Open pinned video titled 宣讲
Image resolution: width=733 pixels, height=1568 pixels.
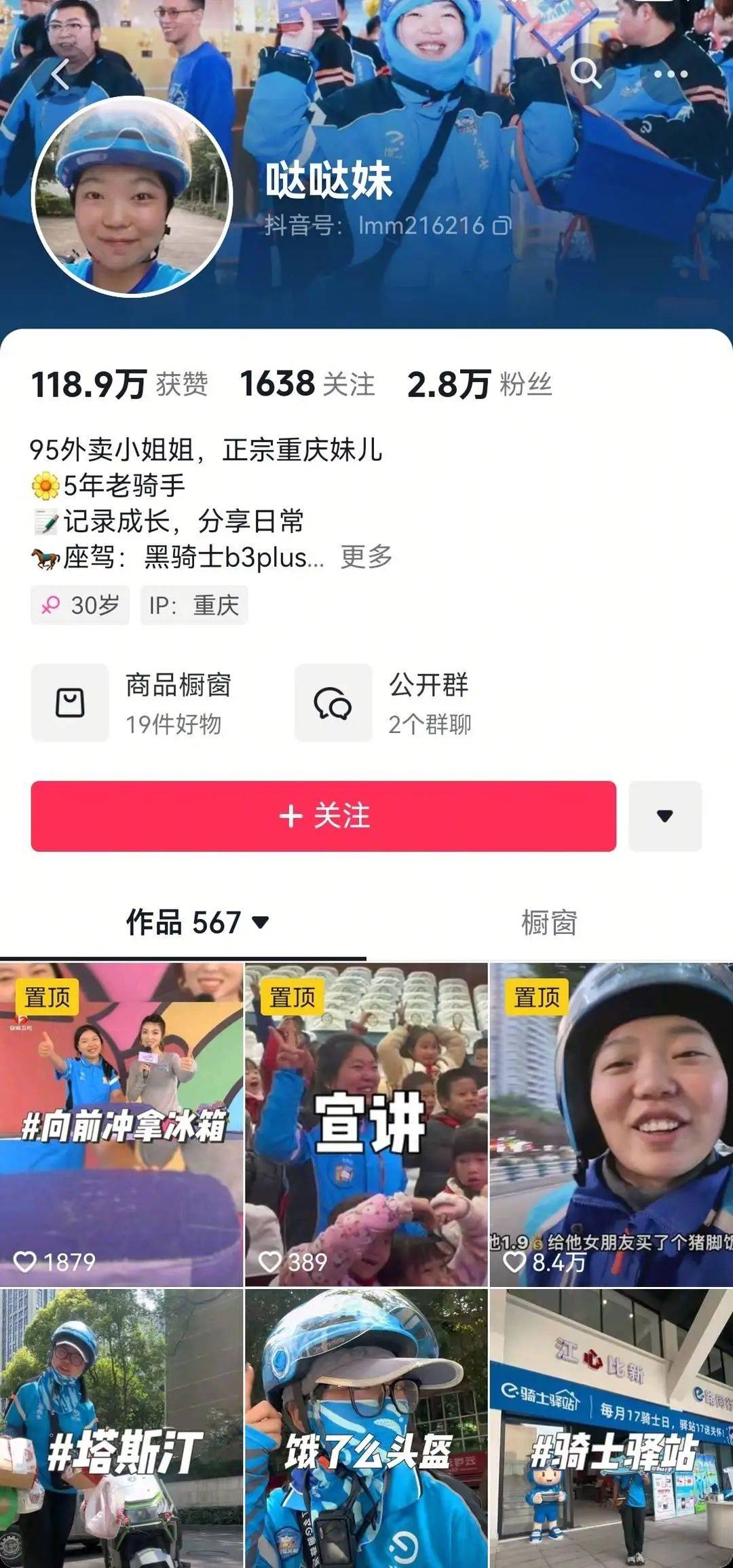(366, 1124)
